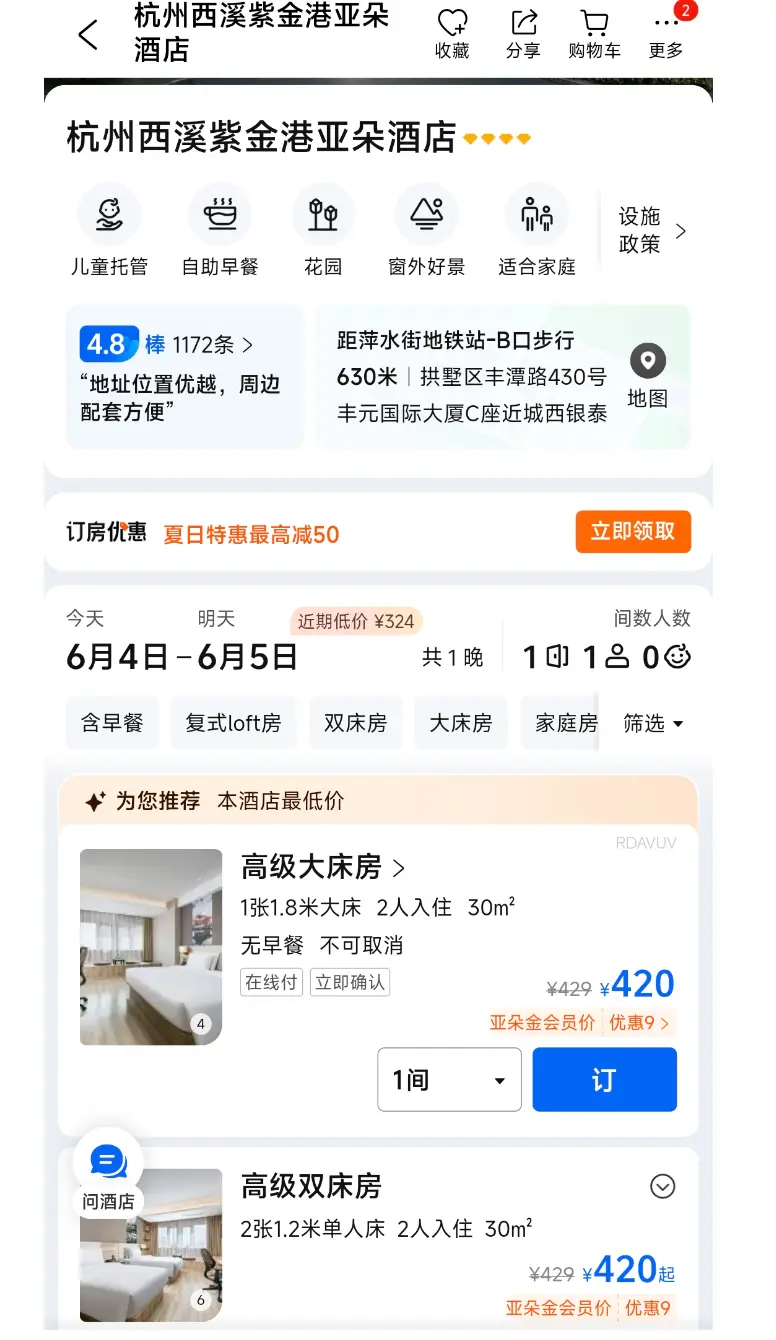Open the 1间 room quantity dropdown
Screen dimensions: 776x1340
coord(449,1079)
